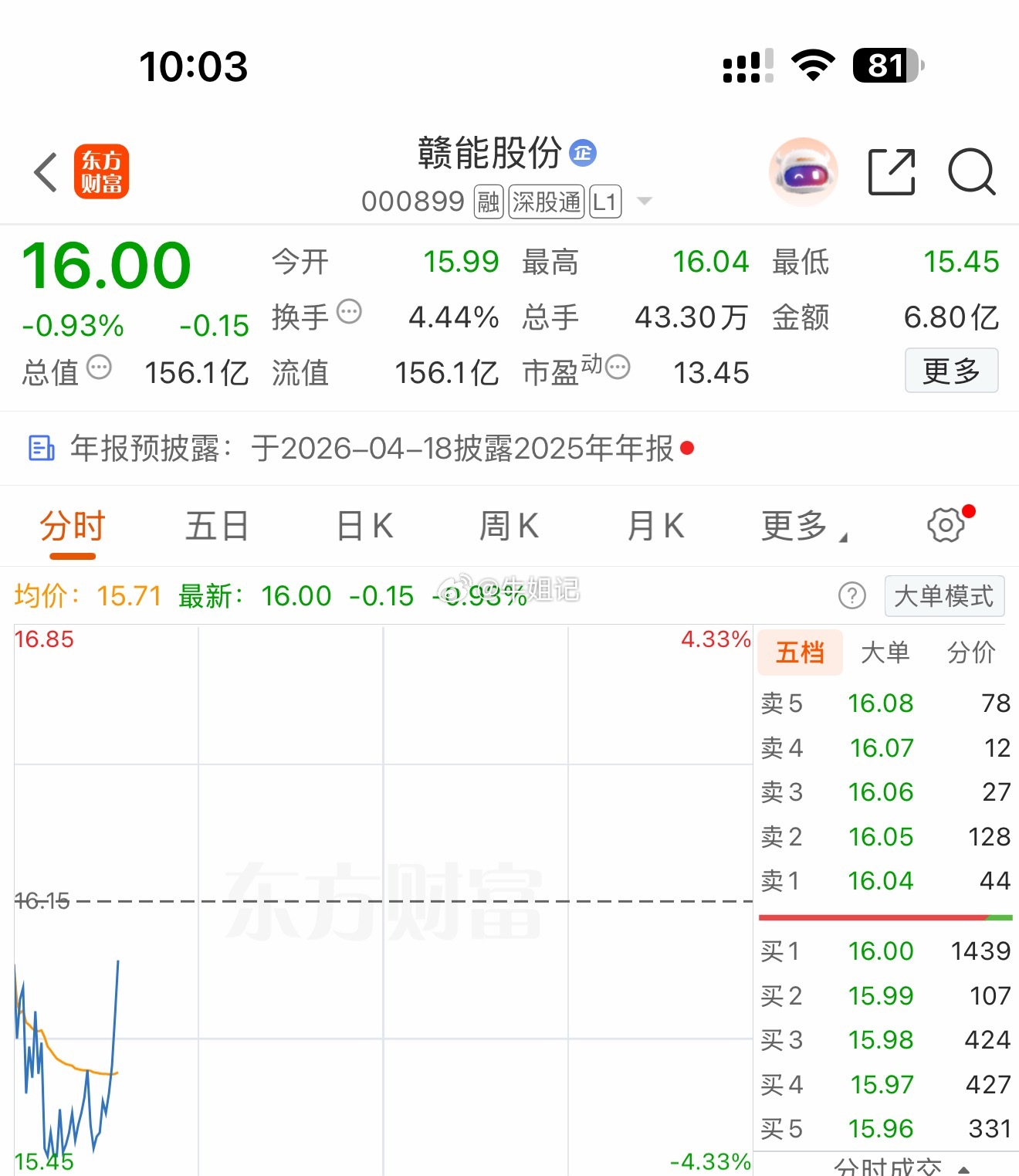Switch to the 大单 tab in the order panel
The image size is (1019, 1176).
(885, 652)
